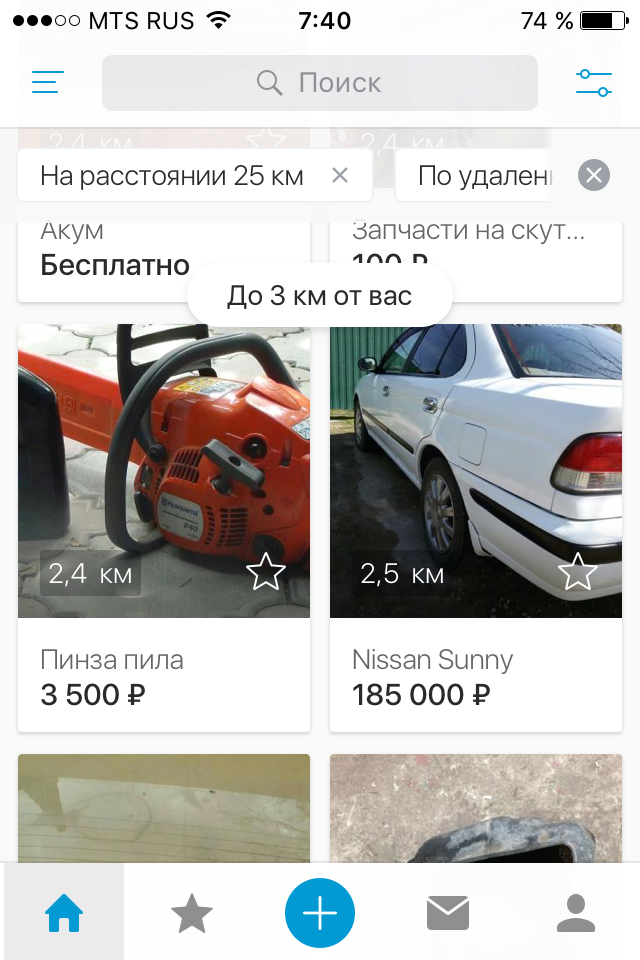Switch to the Profile tab
The width and height of the screenshot is (640, 960).
pos(576,912)
